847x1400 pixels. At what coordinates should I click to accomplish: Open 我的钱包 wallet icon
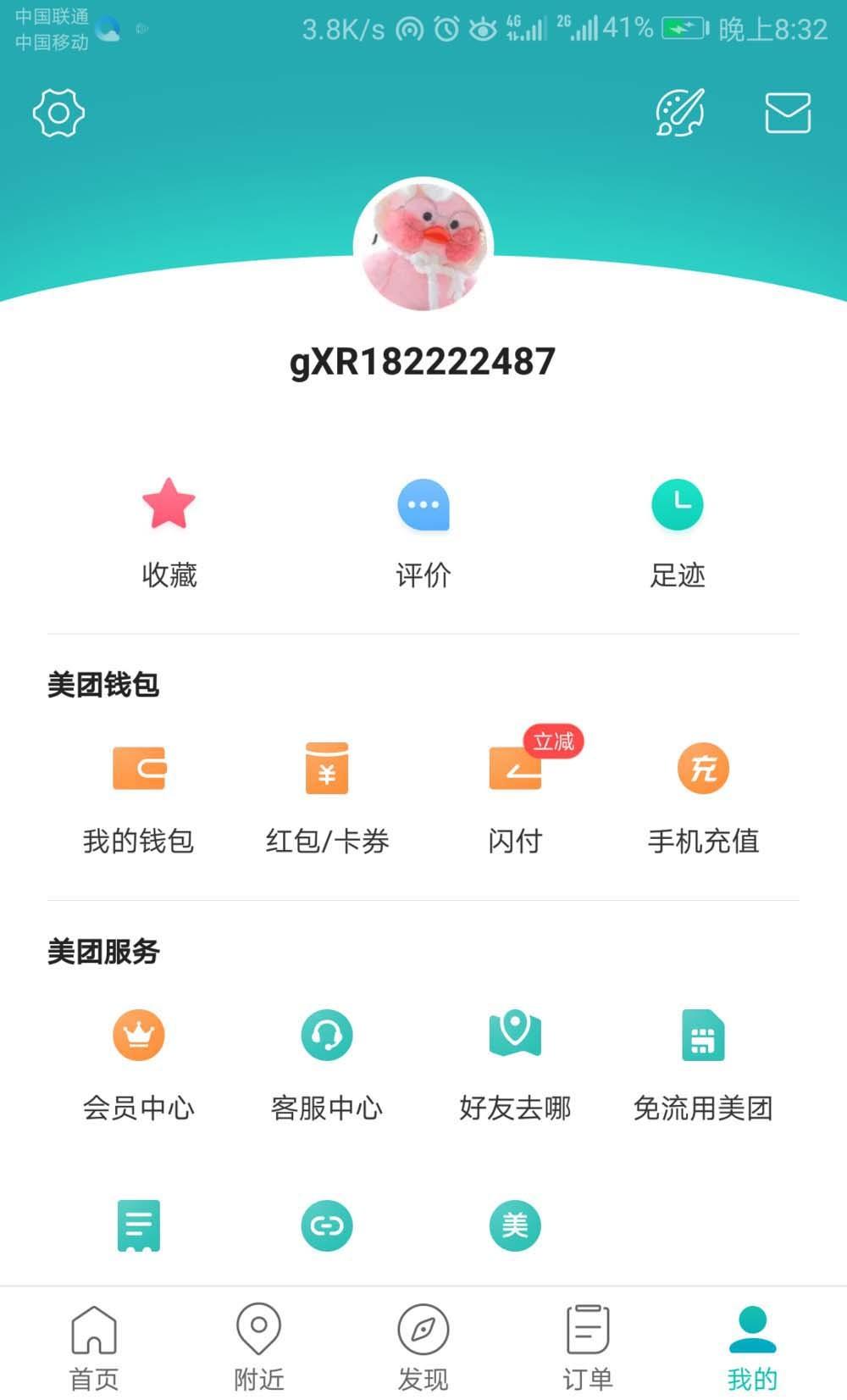tap(138, 769)
